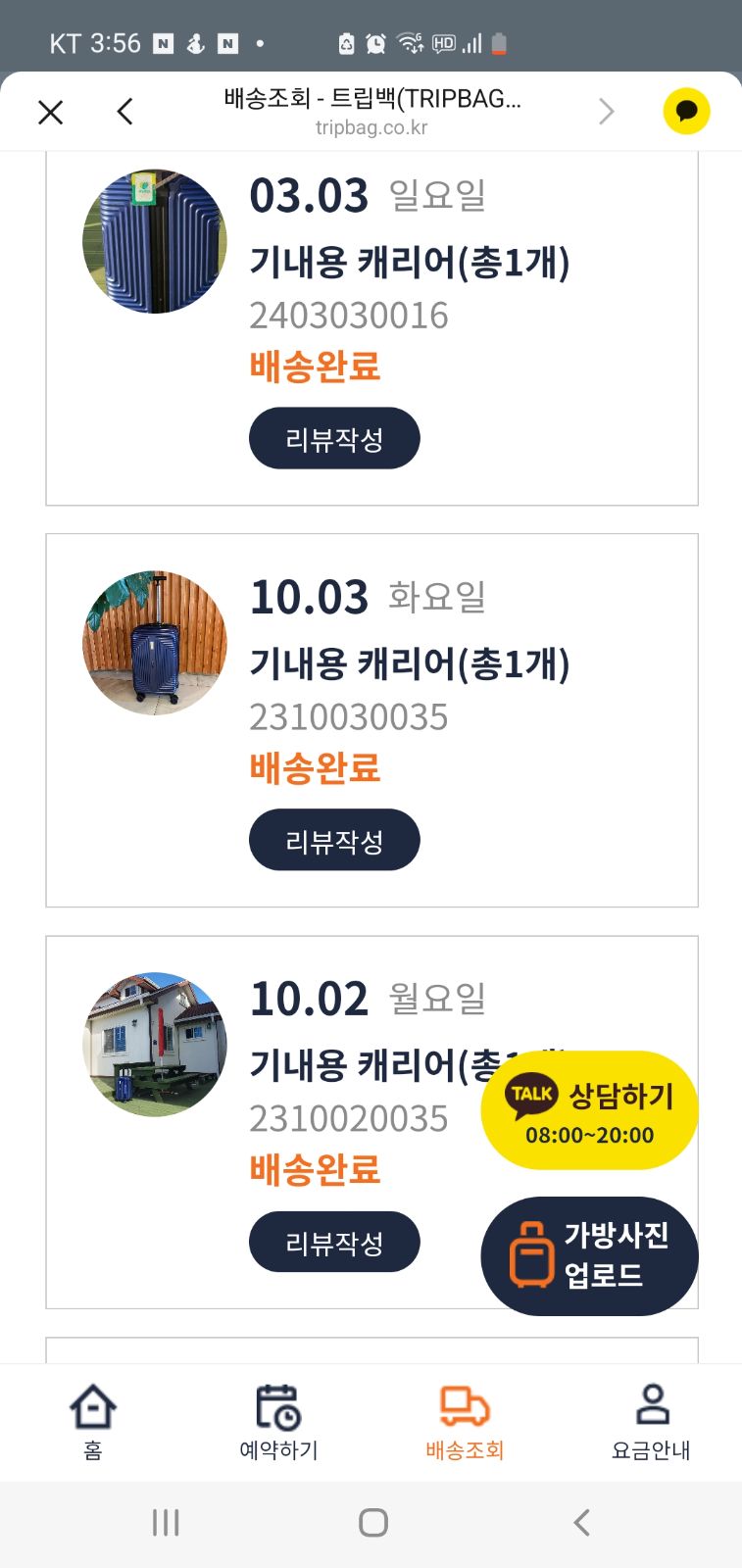
Task: Write a review for order 2310030035
Action: click(x=334, y=840)
